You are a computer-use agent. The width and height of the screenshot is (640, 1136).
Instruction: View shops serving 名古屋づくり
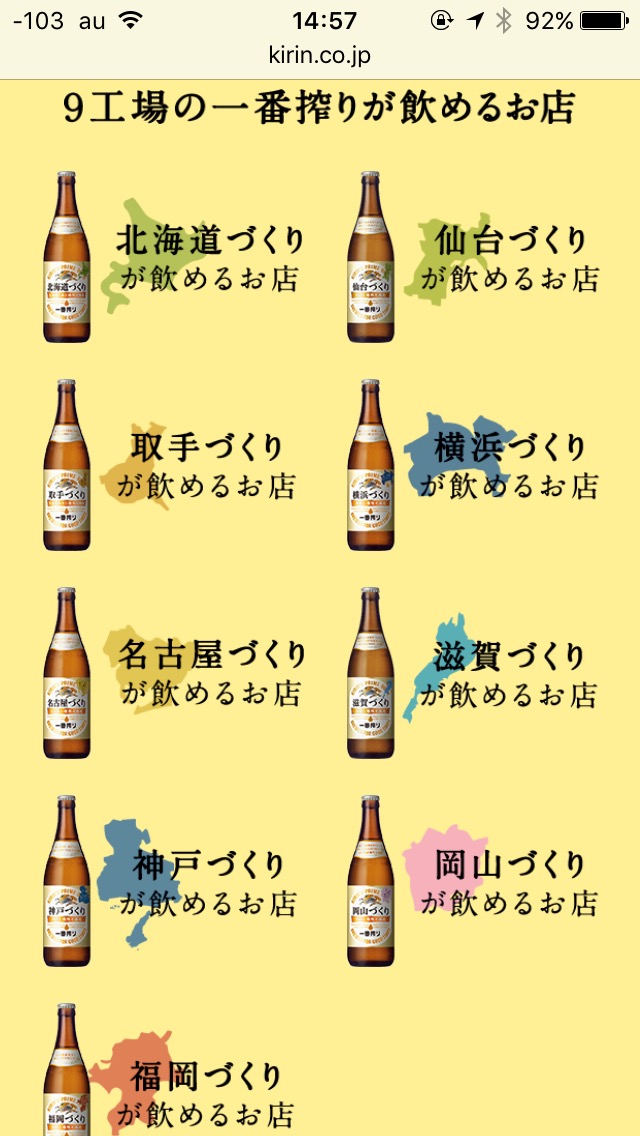[174, 673]
